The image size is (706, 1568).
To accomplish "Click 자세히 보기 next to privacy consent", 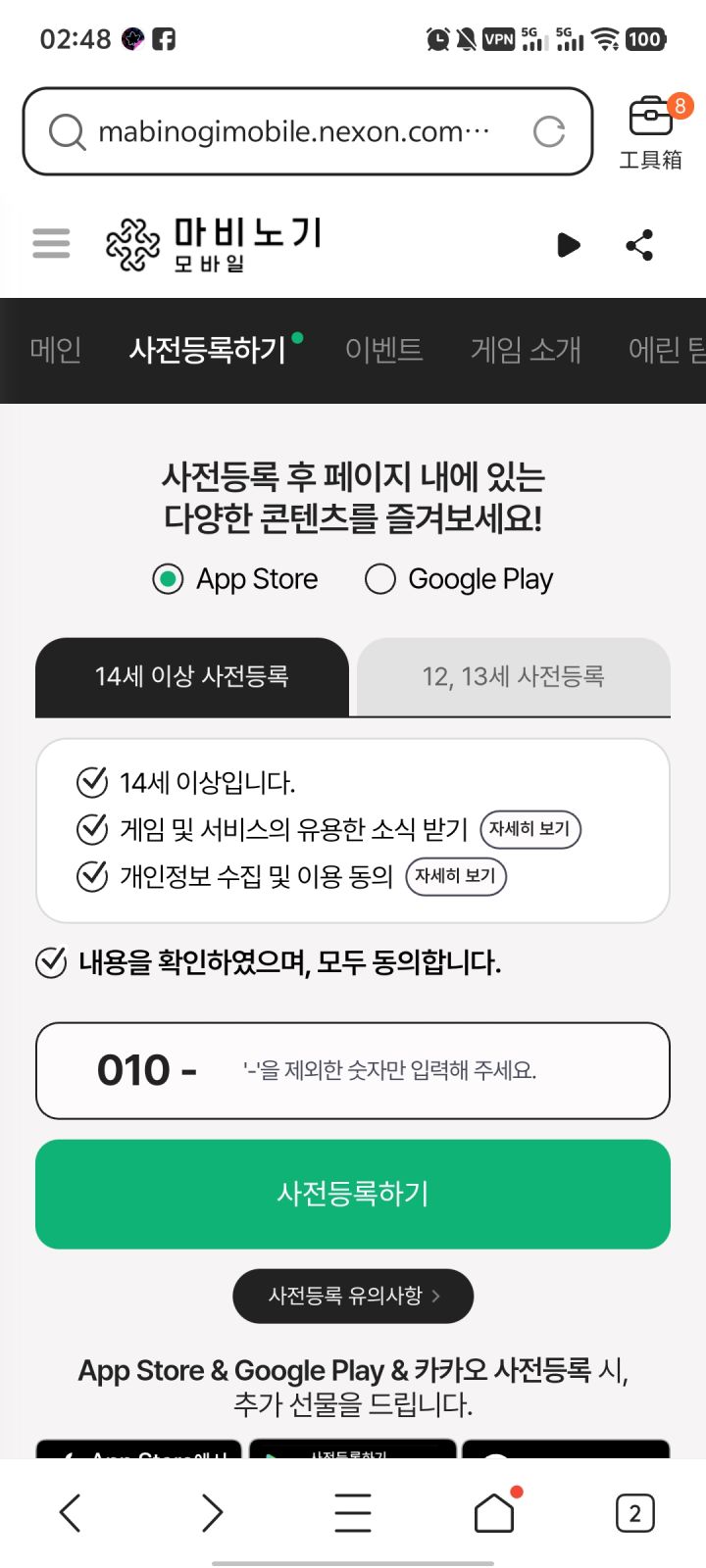I will [456, 876].
